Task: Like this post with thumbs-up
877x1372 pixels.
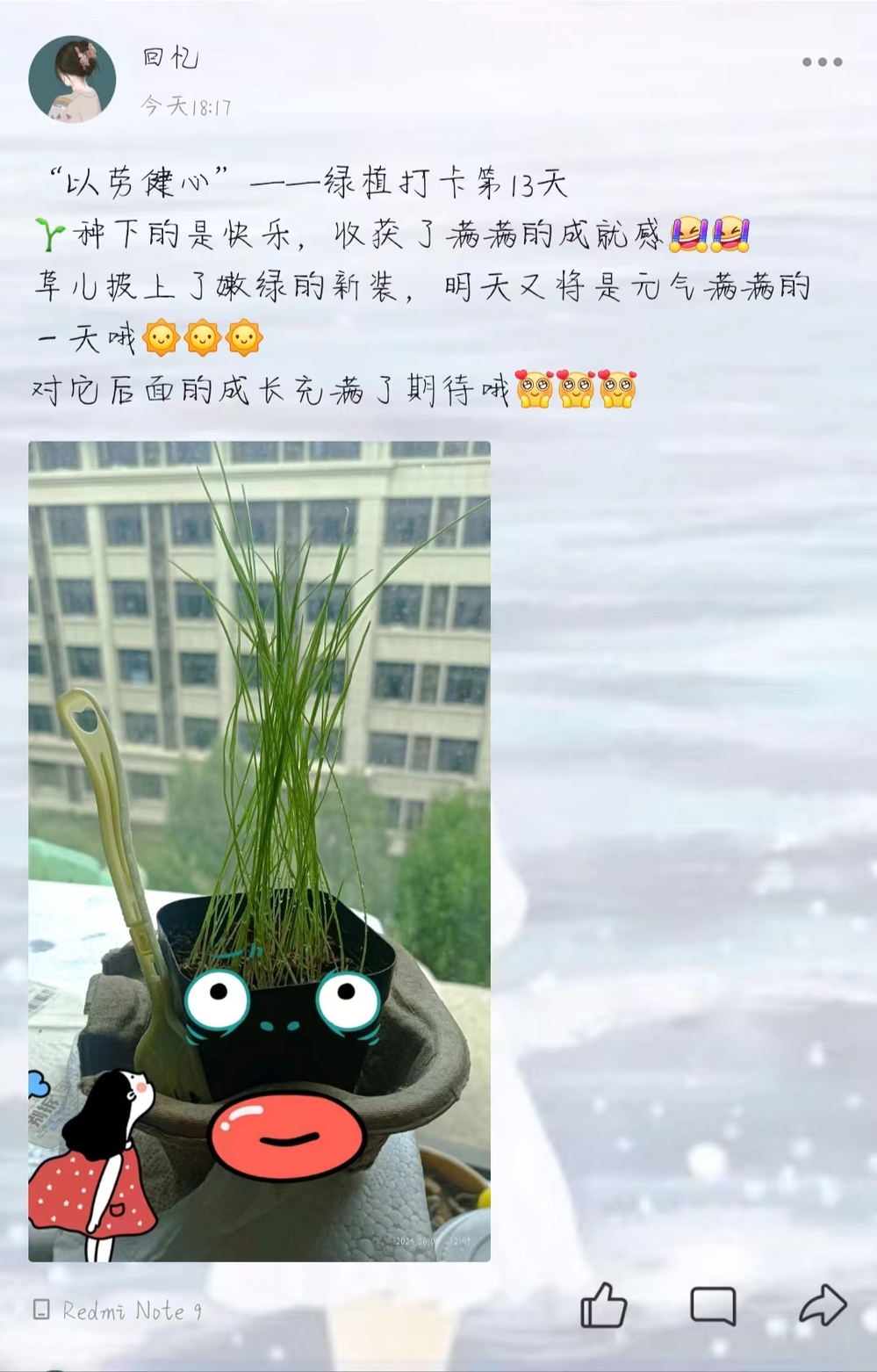Action: [x=604, y=1305]
